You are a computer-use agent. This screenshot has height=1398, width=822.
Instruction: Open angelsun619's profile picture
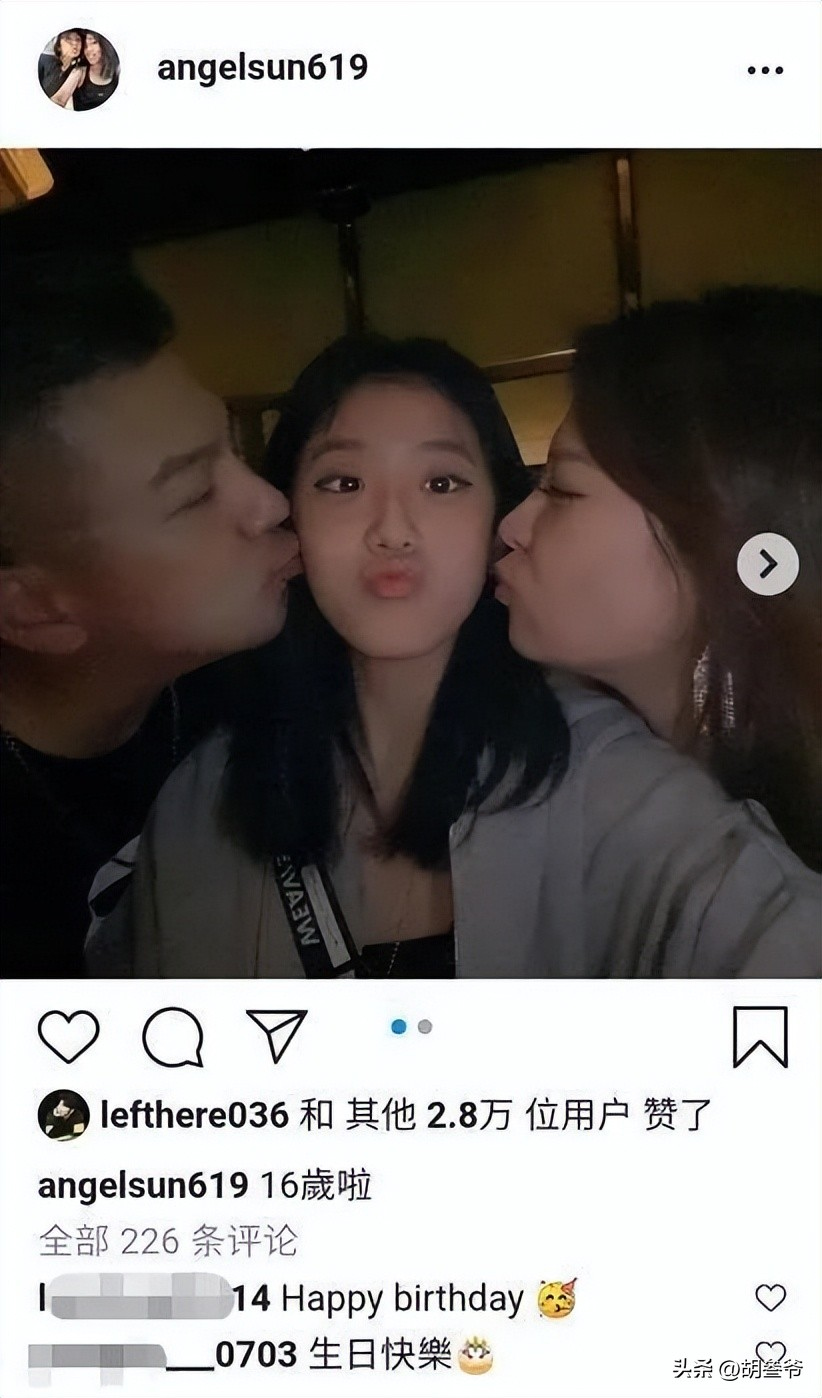click(x=79, y=69)
